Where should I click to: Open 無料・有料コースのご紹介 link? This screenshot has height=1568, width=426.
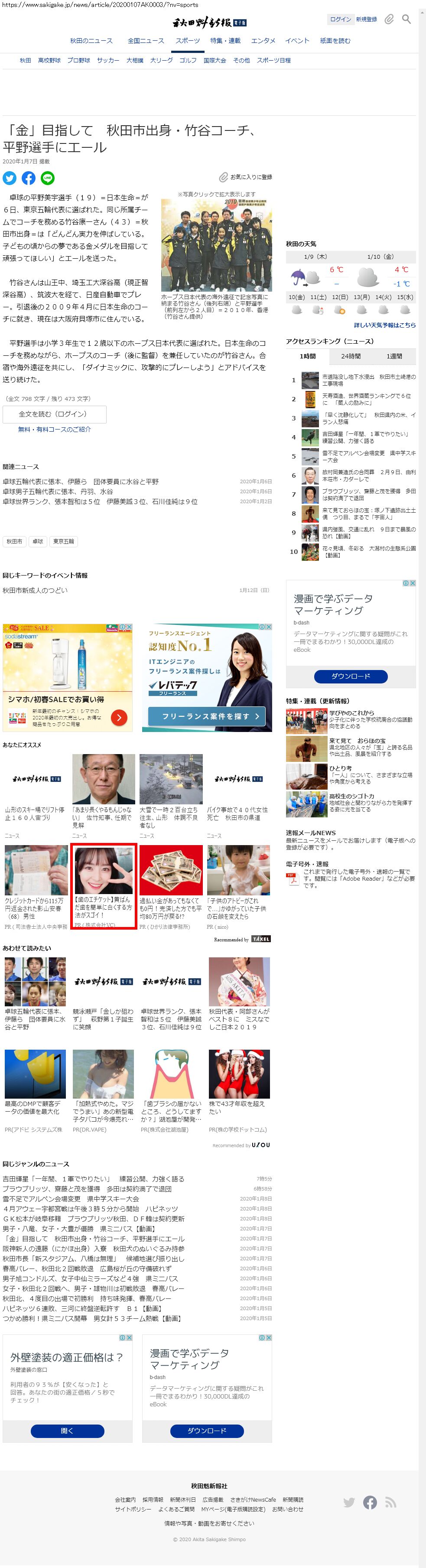click(x=54, y=429)
